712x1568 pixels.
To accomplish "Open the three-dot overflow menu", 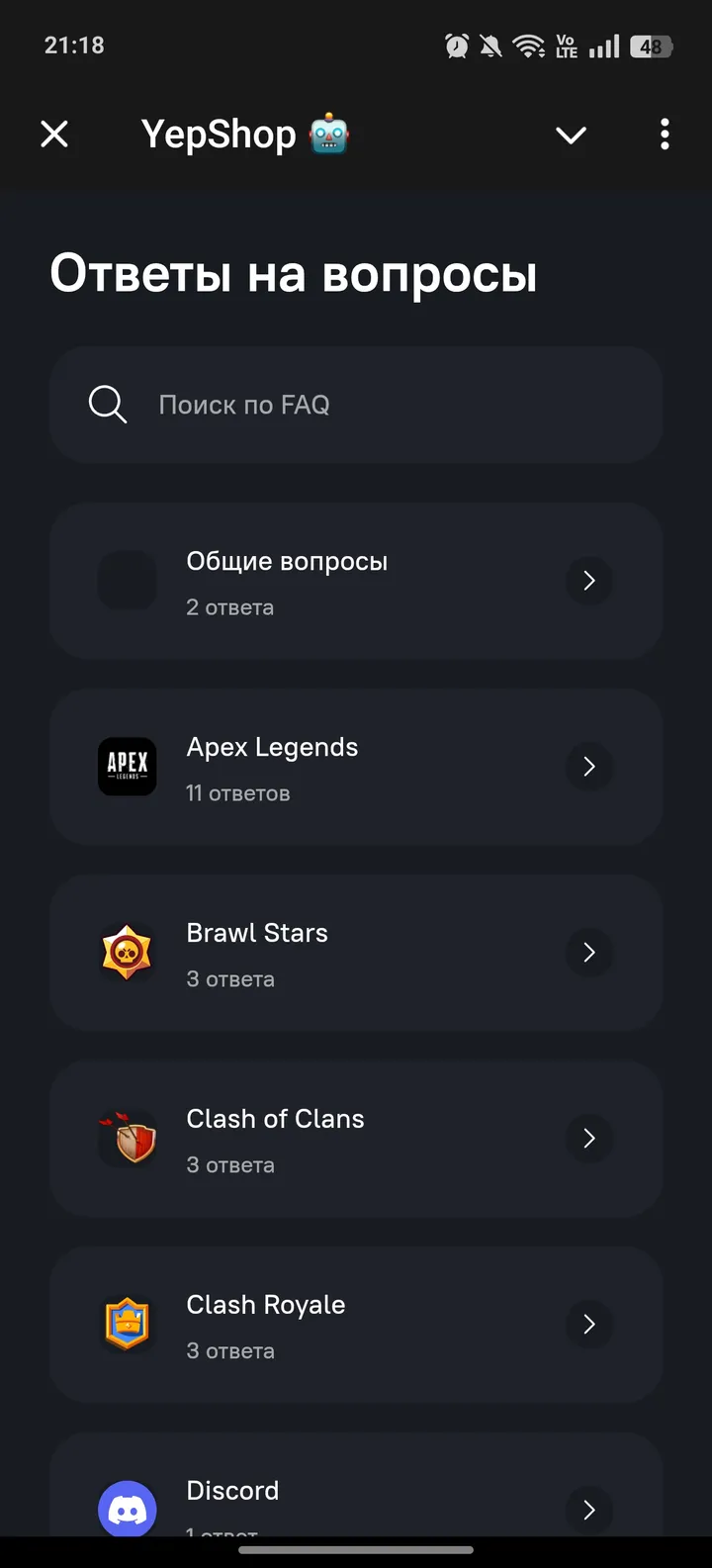I will (665, 135).
